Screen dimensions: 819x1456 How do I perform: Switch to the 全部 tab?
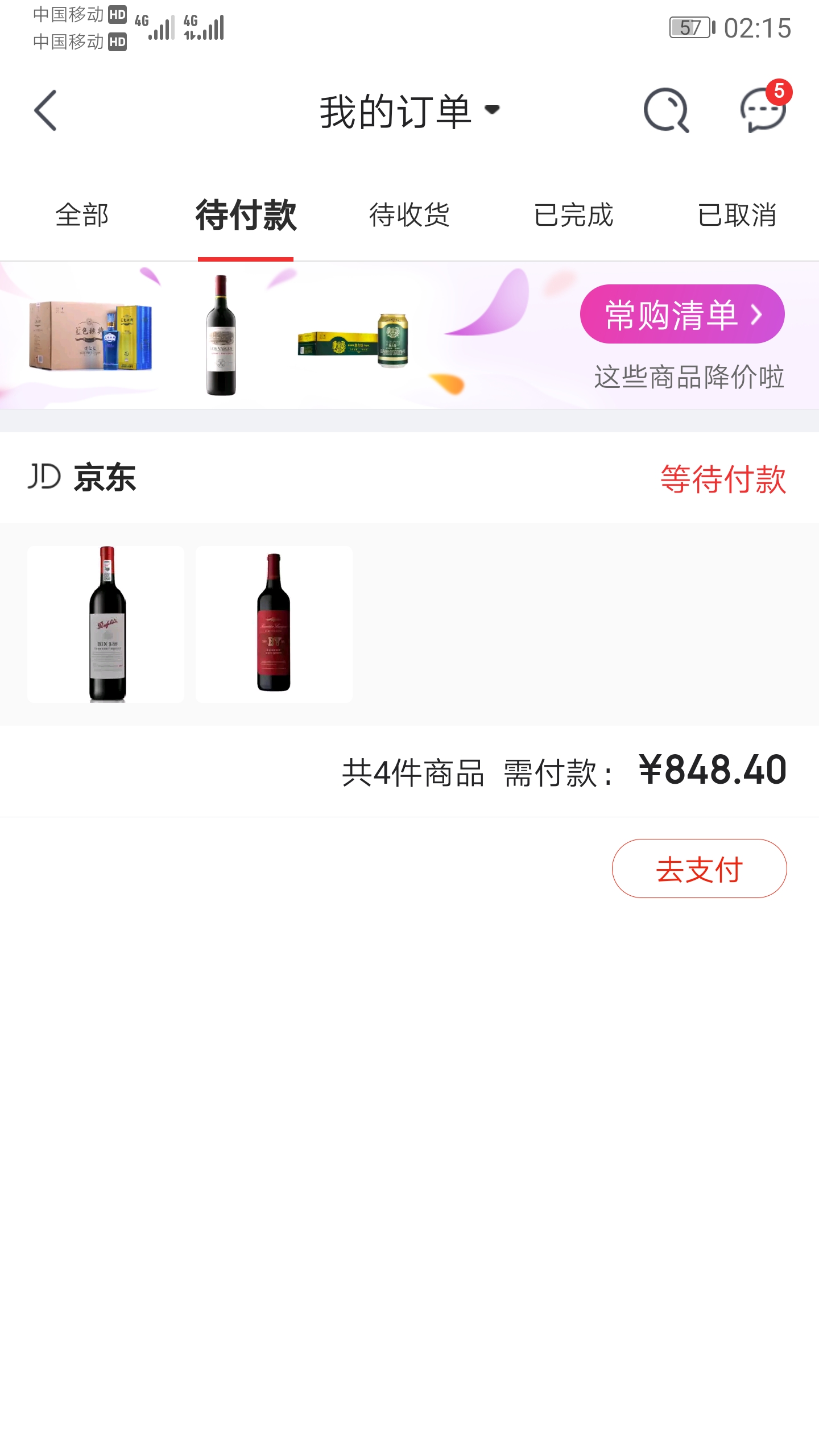(82, 216)
